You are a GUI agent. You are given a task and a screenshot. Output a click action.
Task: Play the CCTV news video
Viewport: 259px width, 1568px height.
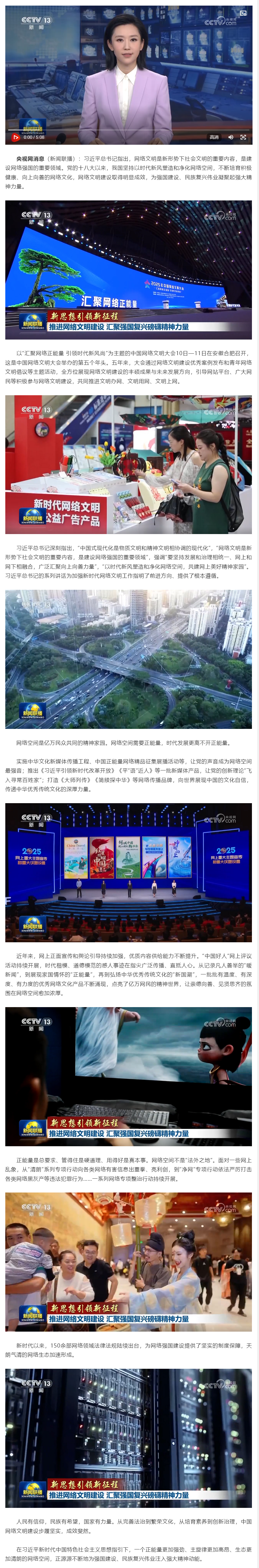click(16, 138)
